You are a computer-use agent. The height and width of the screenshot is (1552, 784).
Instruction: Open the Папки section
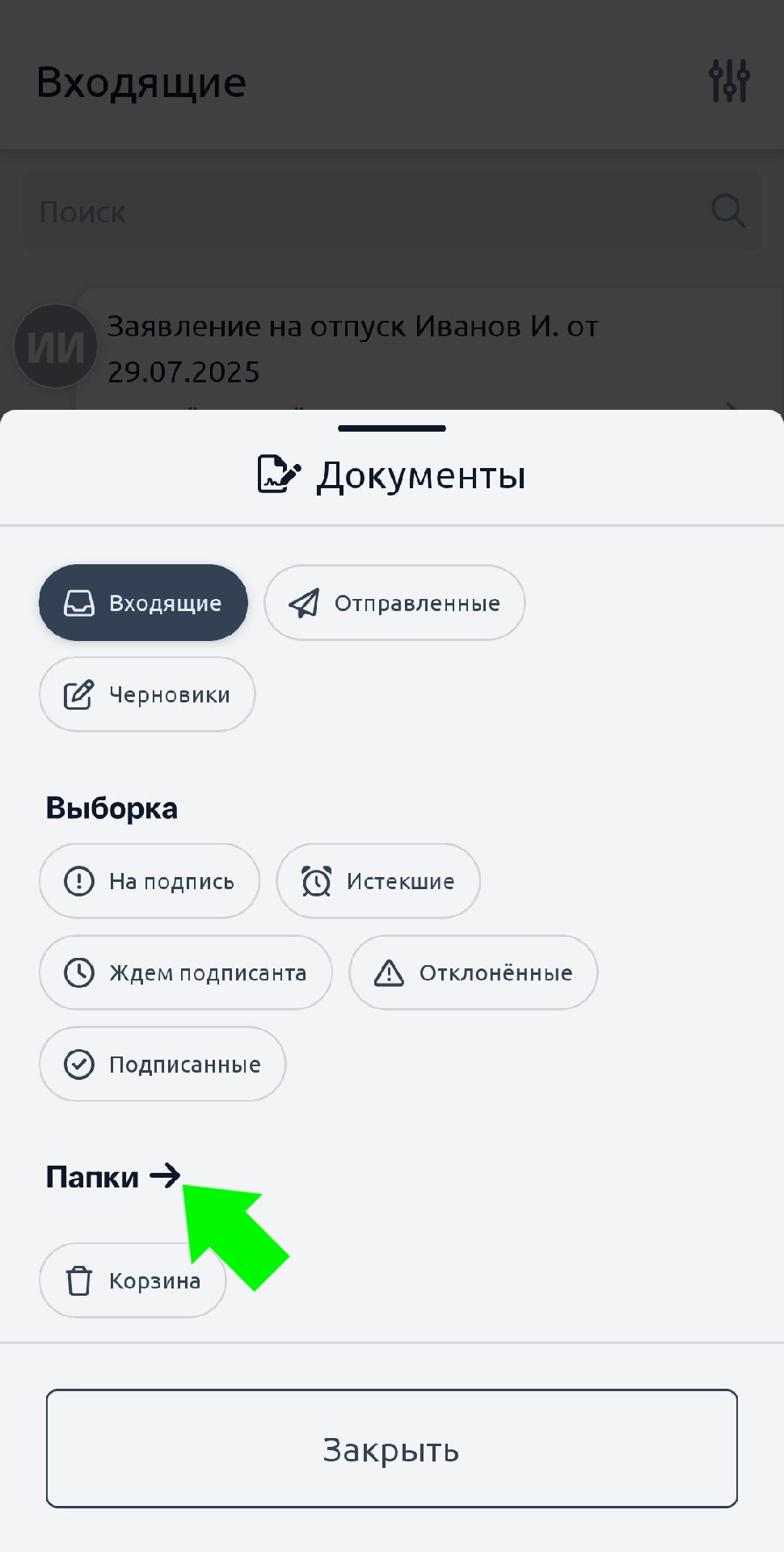[113, 1176]
